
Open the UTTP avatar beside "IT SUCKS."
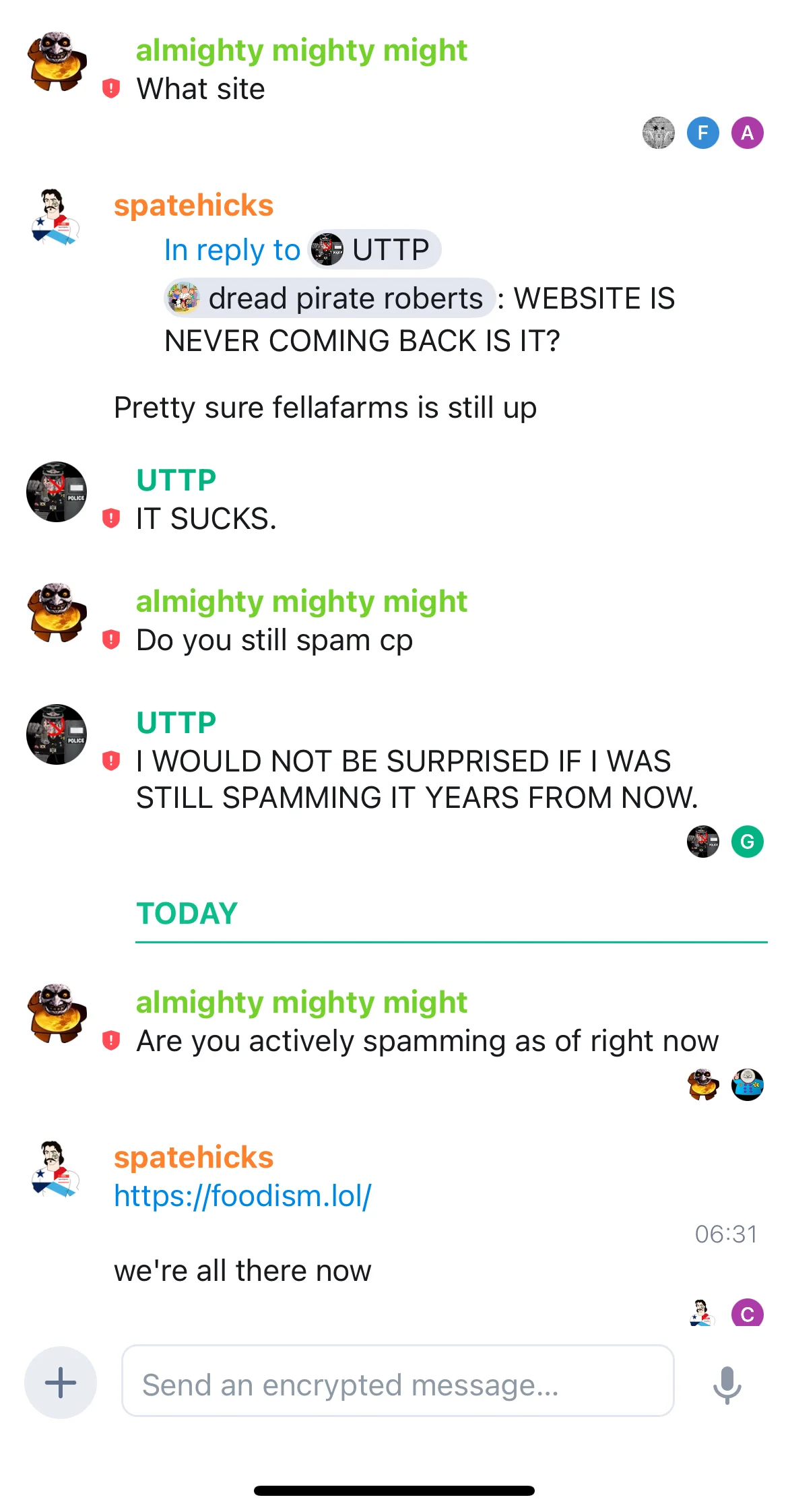[57, 492]
